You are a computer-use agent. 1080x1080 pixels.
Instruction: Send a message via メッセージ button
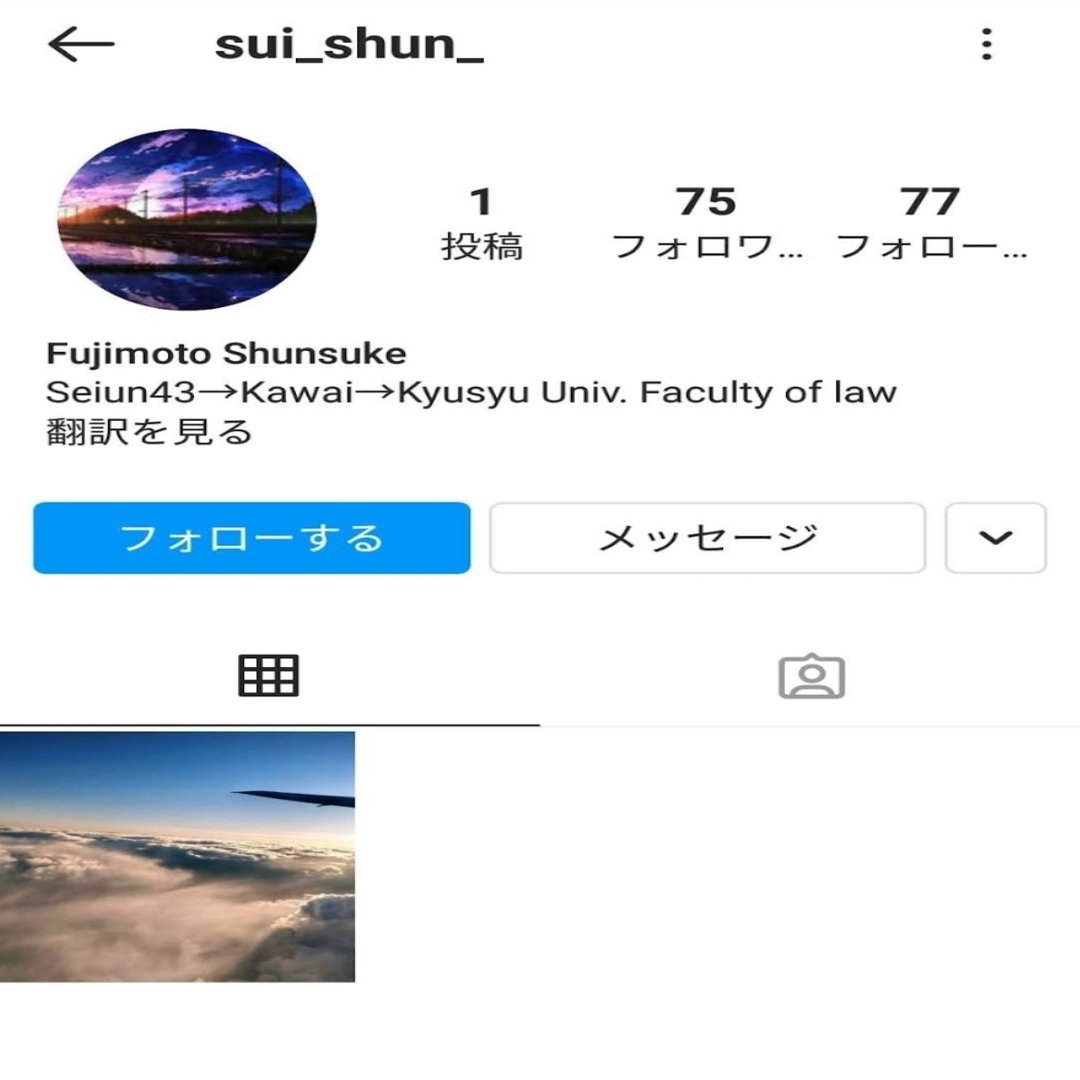click(x=707, y=538)
